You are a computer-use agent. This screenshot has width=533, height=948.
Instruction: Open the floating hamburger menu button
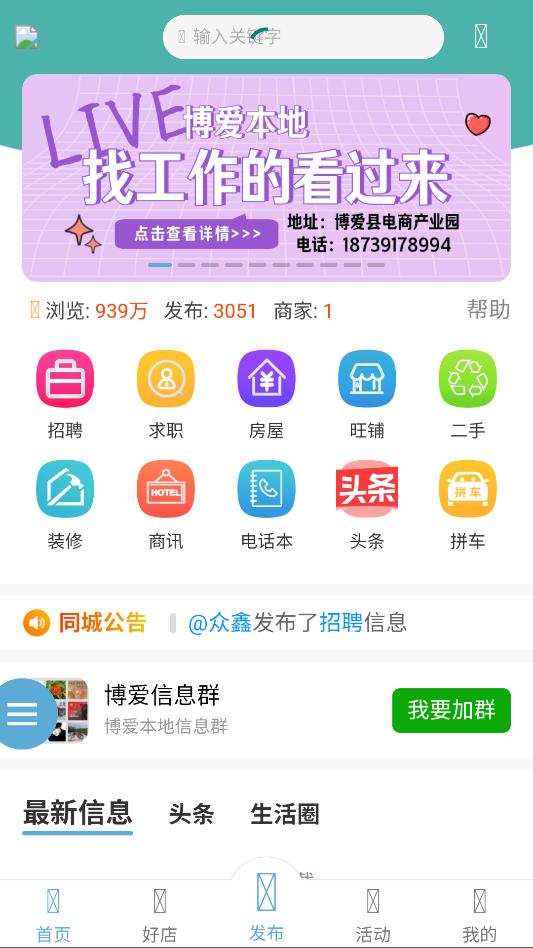(23, 714)
